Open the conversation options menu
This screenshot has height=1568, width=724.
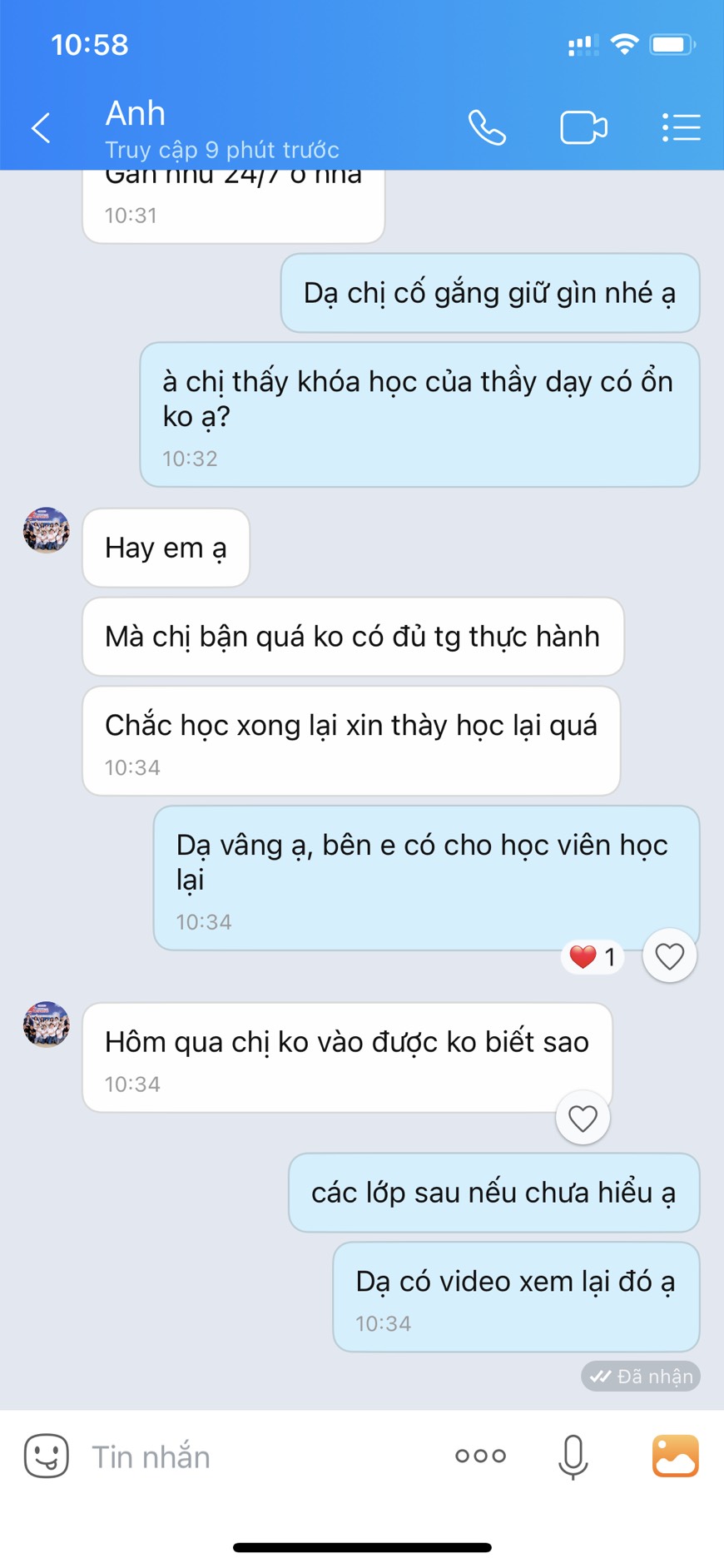click(681, 128)
